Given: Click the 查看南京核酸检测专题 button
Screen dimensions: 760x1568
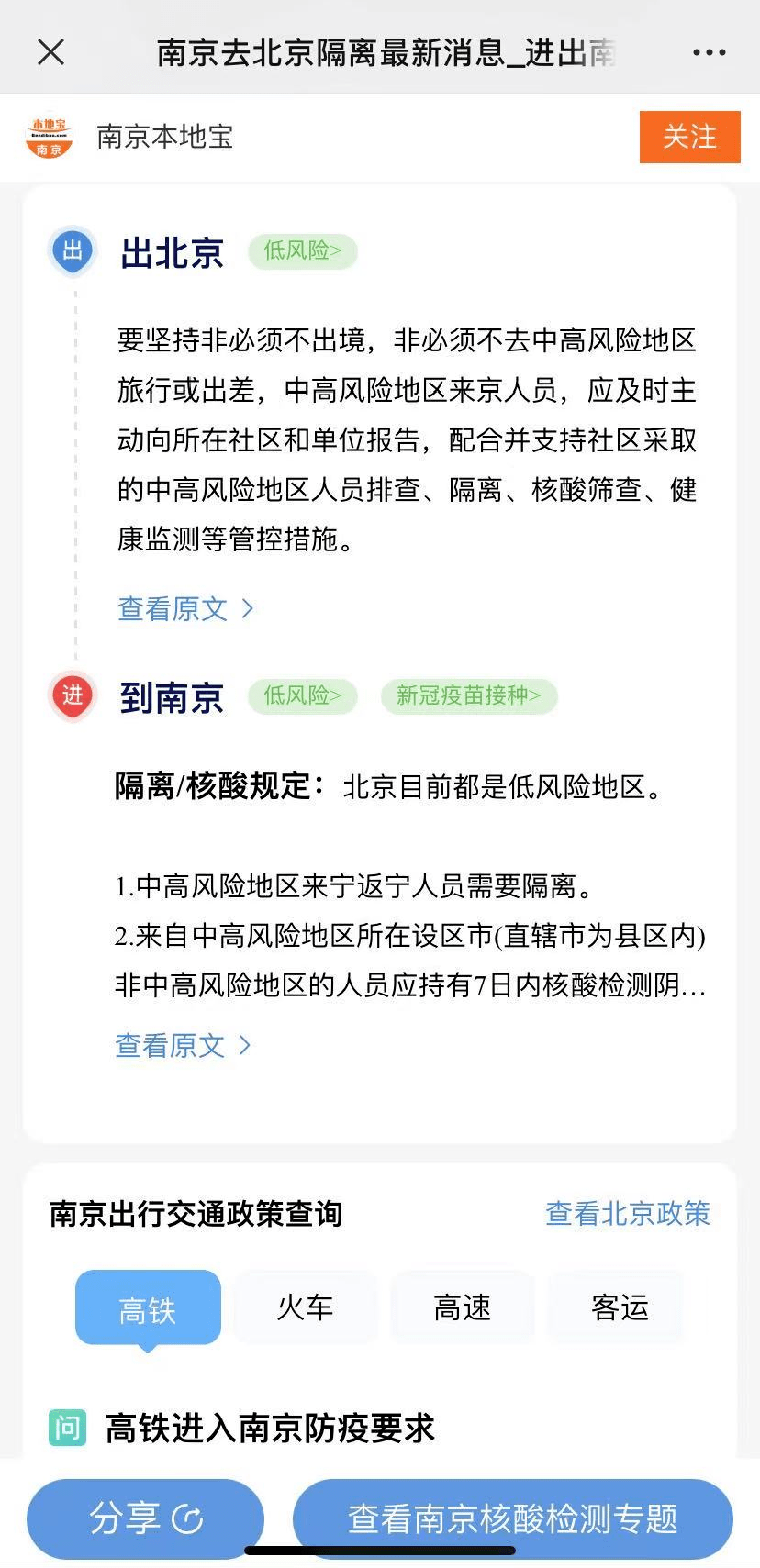Looking at the screenshot, I should tap(514, 1518).
